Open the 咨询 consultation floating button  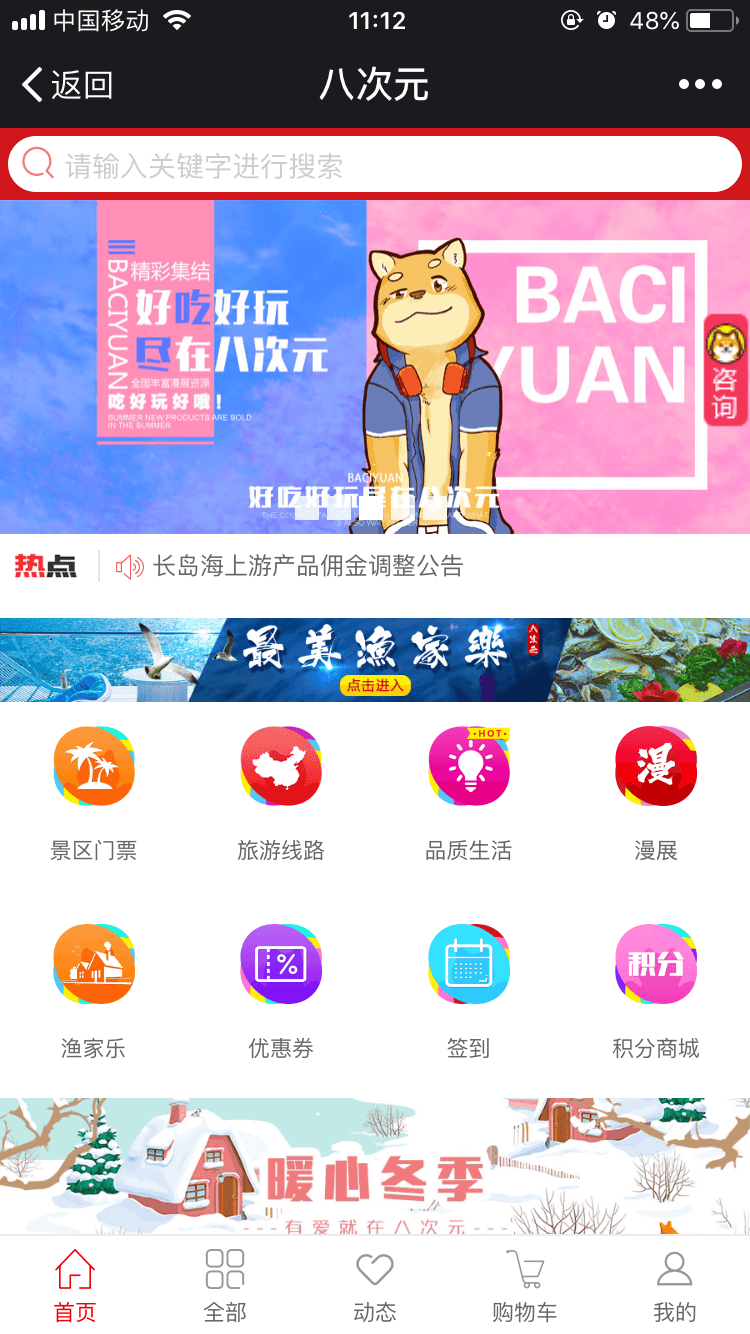click(x=726, y=370)
